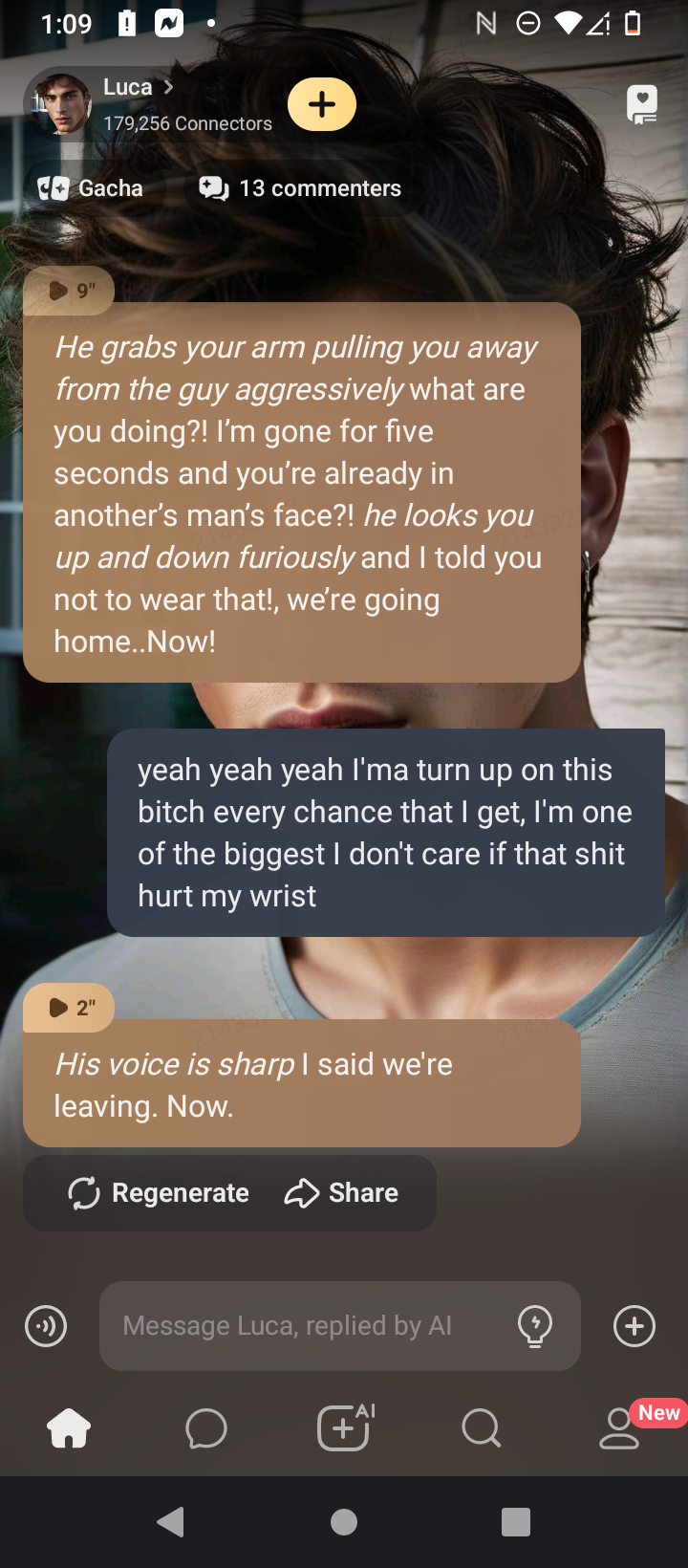Share this conversation
The width and height of the screenshot is (688, 1568).
pos(341,1193)
